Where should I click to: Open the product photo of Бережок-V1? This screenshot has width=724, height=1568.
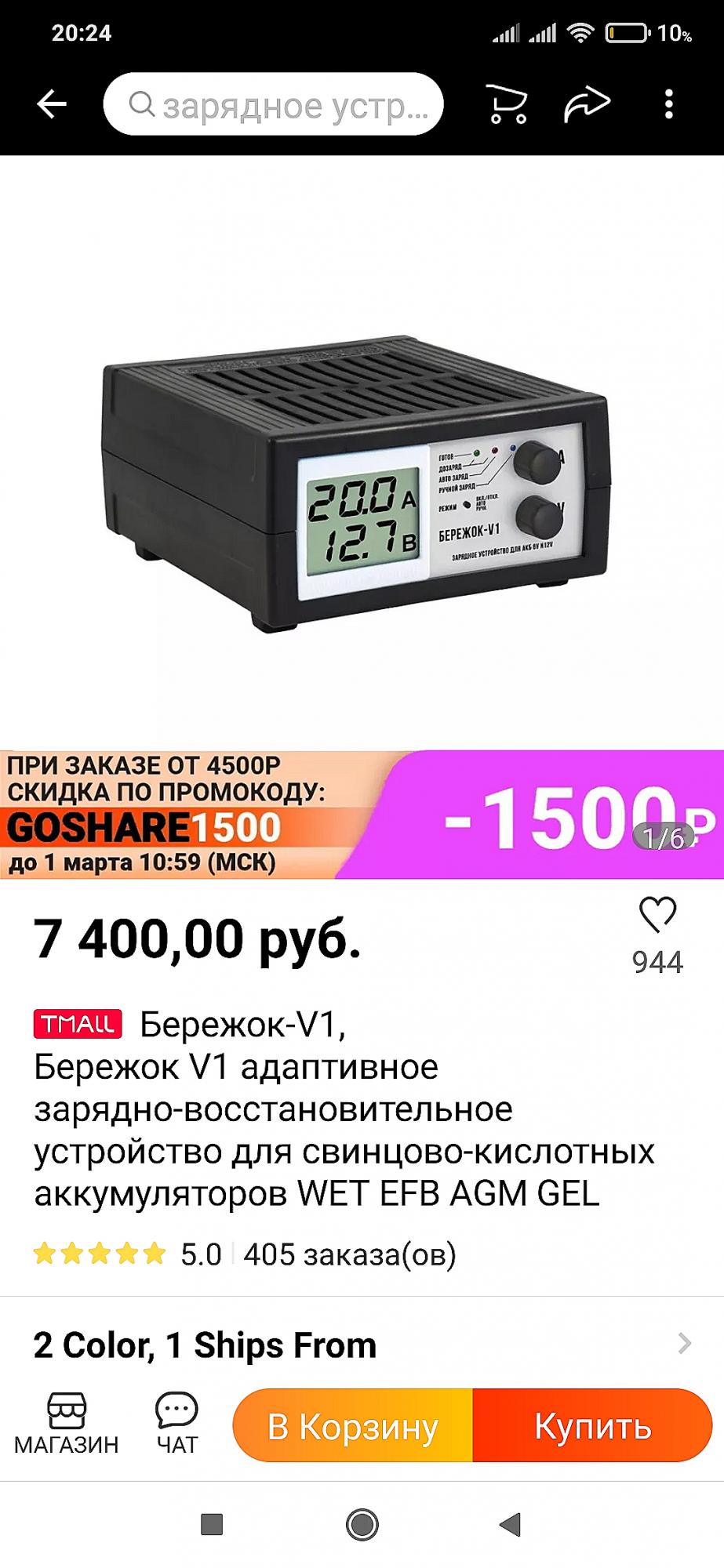[x=357, y=482]
